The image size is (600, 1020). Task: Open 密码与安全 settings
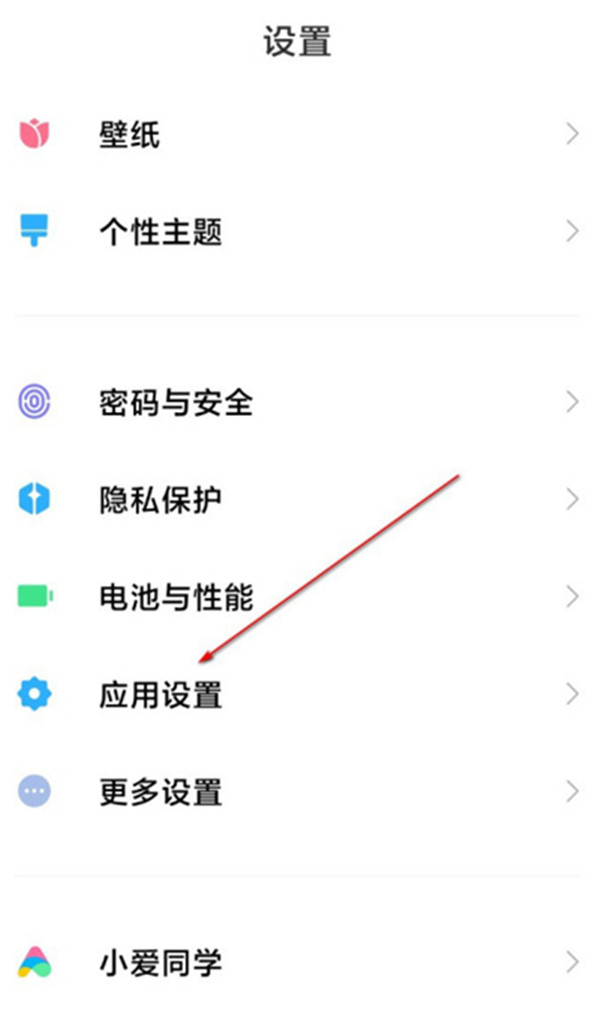(x=175, y=402)
